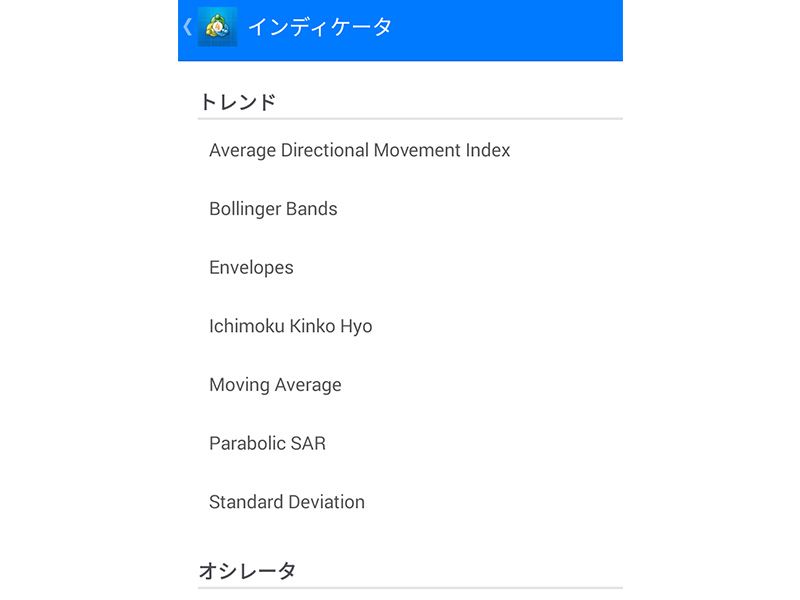
Task: Open the Bollinger Bands indicator
Action: pos(273,209)
